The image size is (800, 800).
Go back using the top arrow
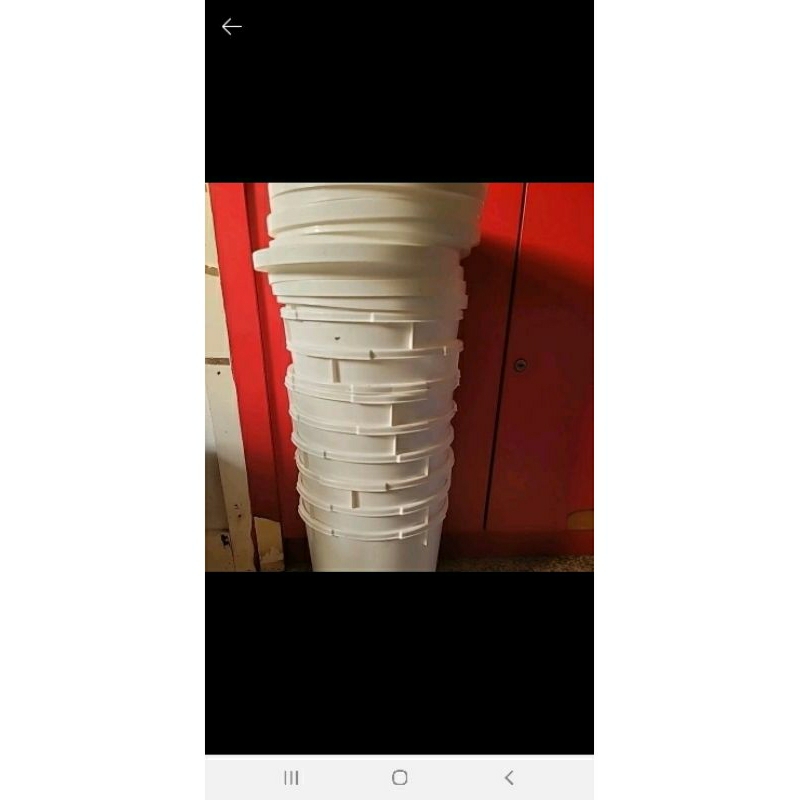[231, 27]
